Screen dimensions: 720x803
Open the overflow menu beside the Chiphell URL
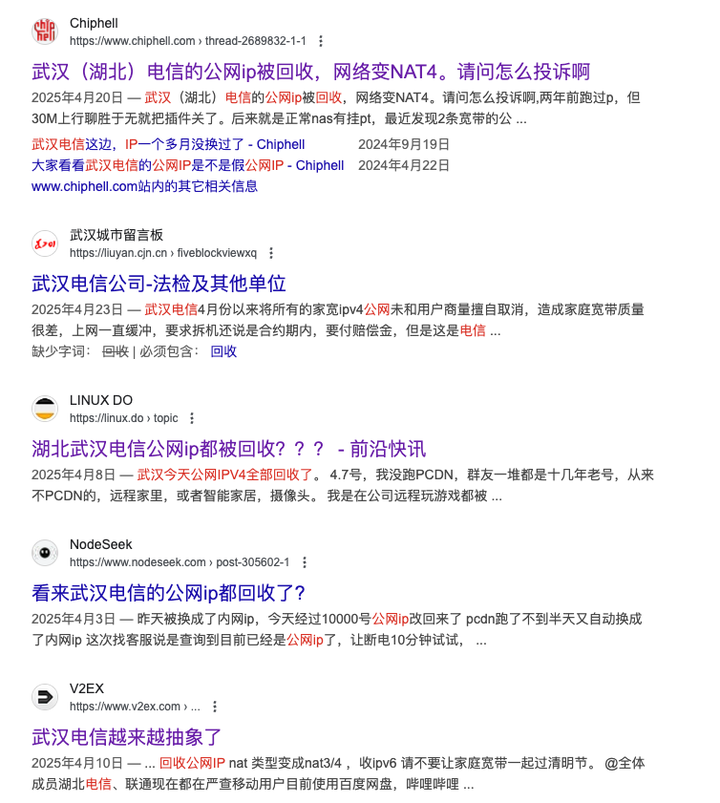[x=320, y=41]
